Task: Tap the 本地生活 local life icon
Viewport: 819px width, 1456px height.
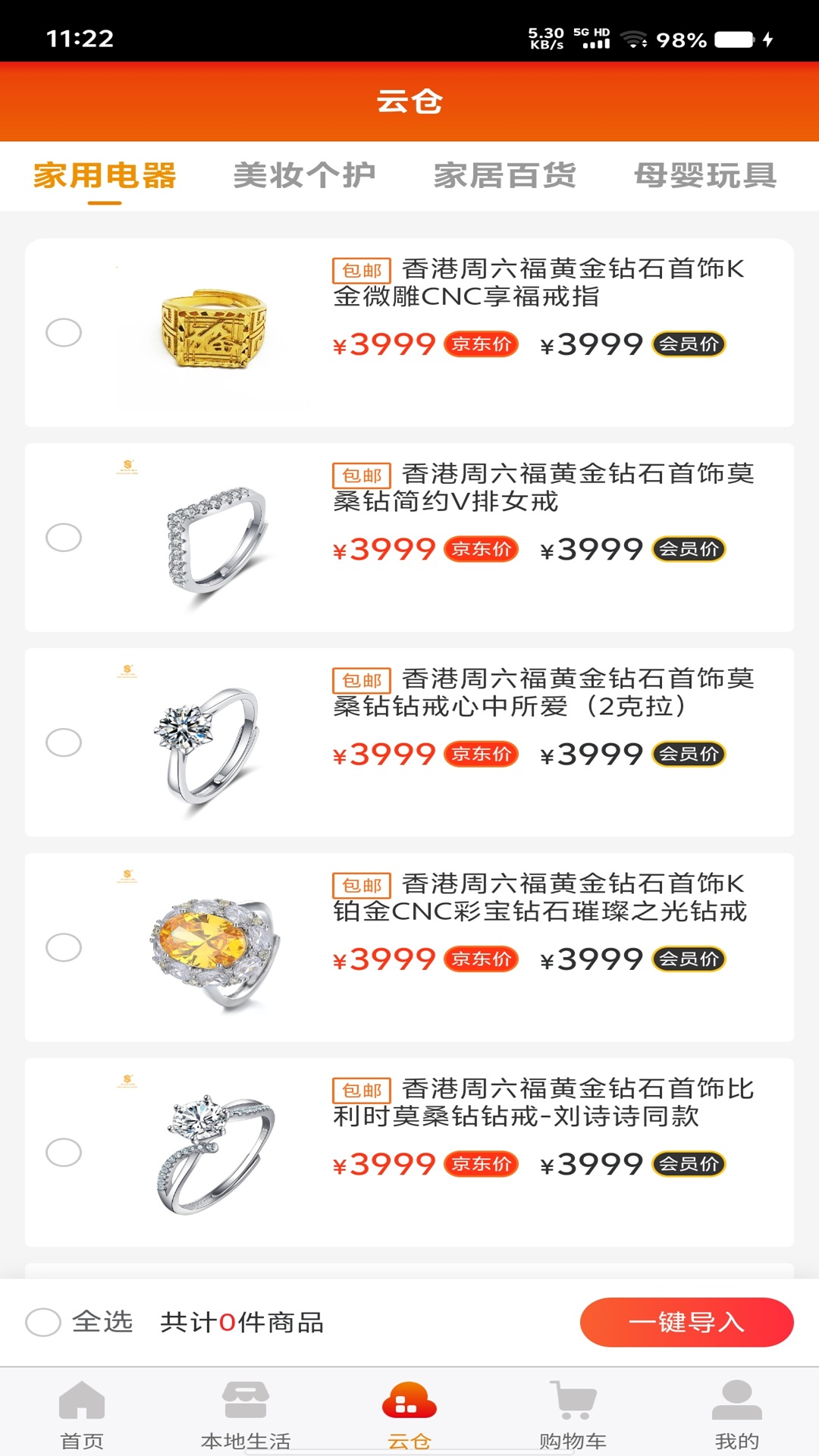Action: click(x=243, y=1410)
